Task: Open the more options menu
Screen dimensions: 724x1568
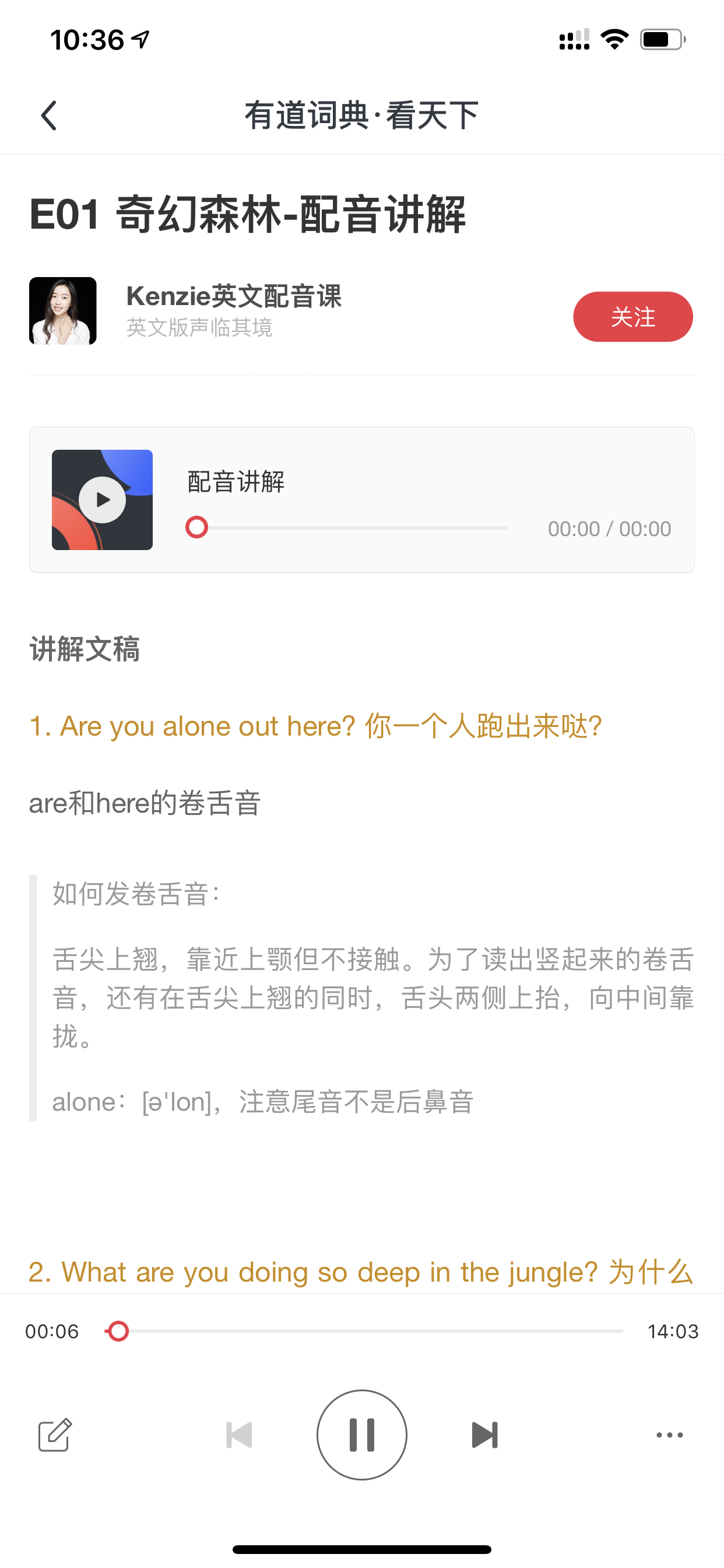Action: point(670,1434)
